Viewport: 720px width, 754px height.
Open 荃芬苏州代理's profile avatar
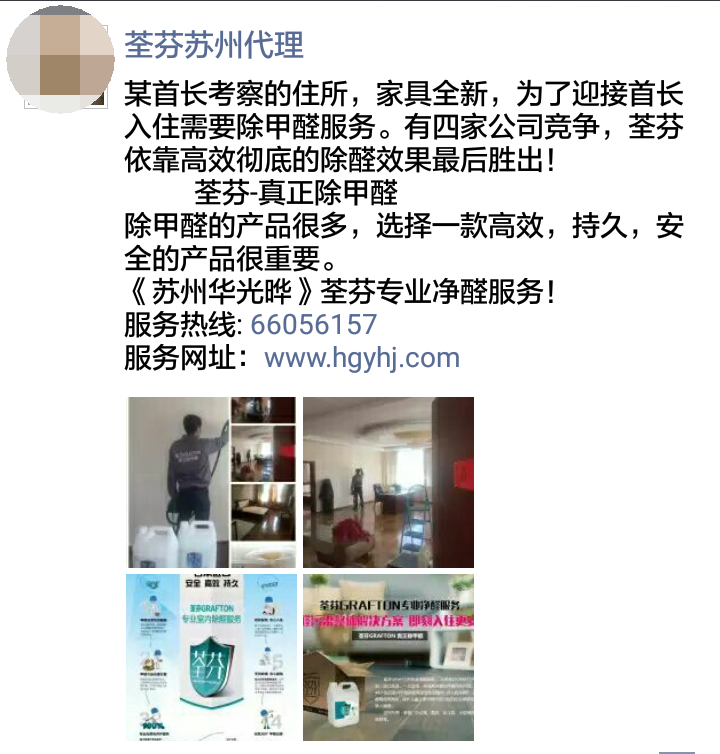pyautogui.click(x=59, y=60)
